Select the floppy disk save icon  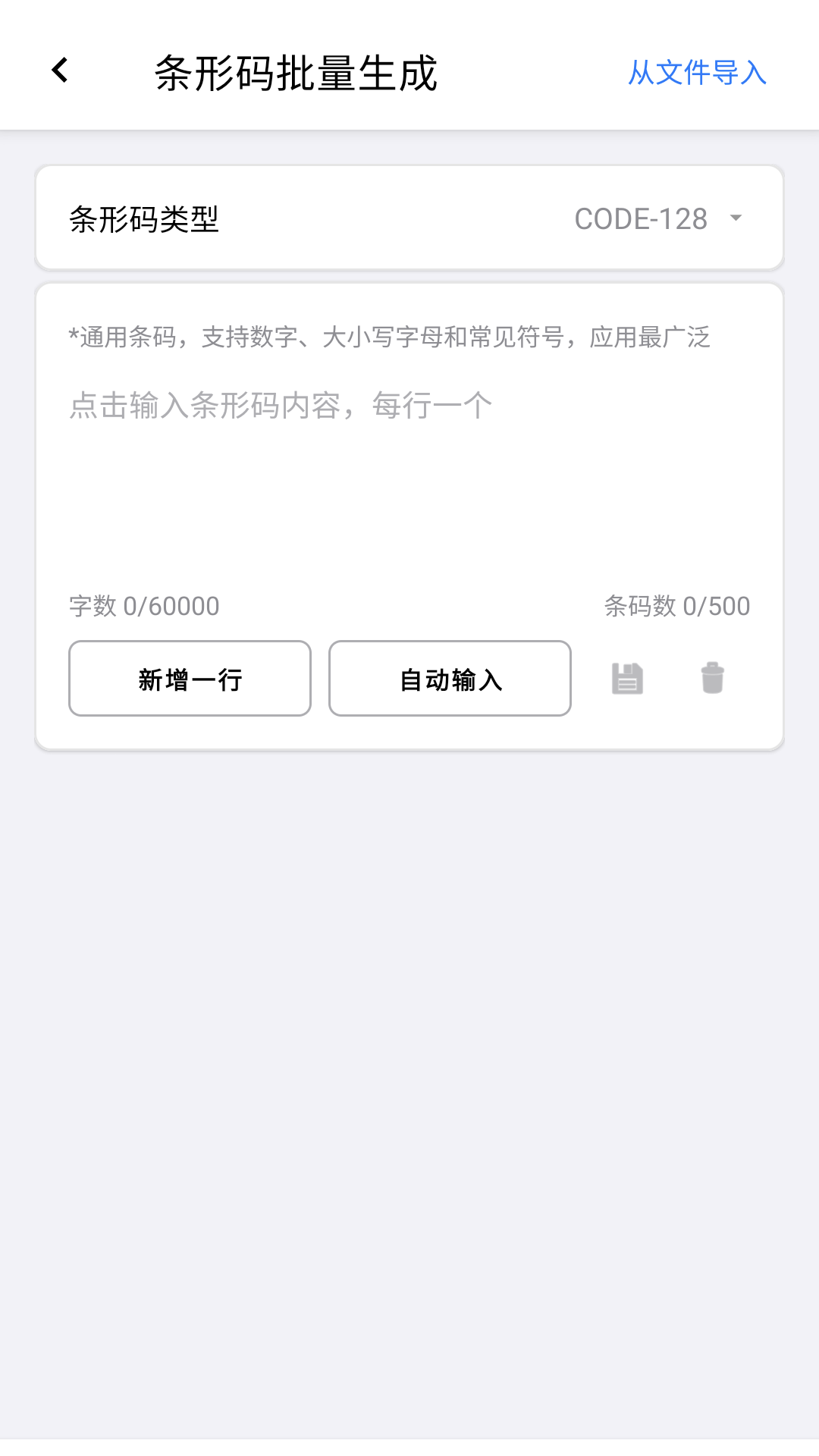click(626, 677)
